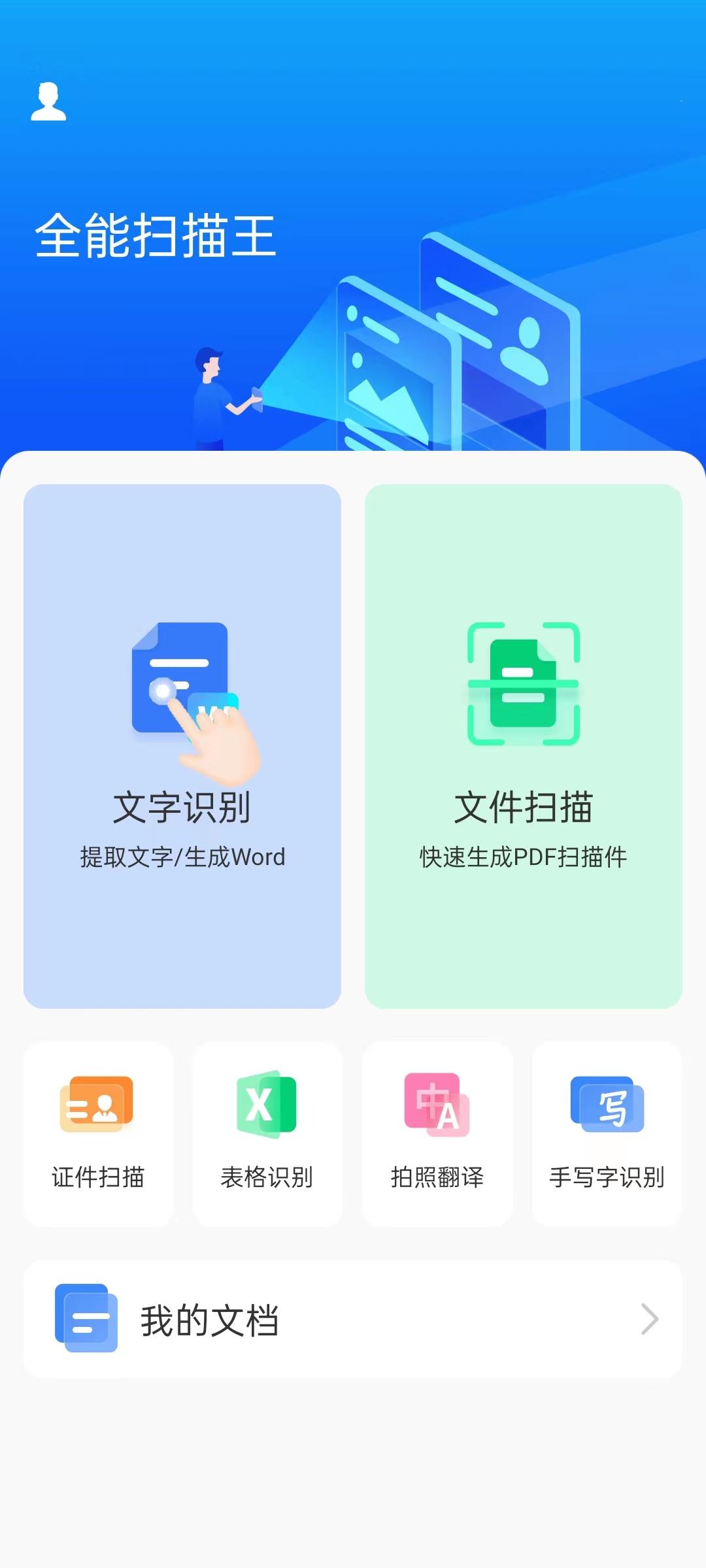Viewport: 706px width, 1568px height.
Task: Open 手写字识别 handwriting recognition
Action: click(607, 1134)
